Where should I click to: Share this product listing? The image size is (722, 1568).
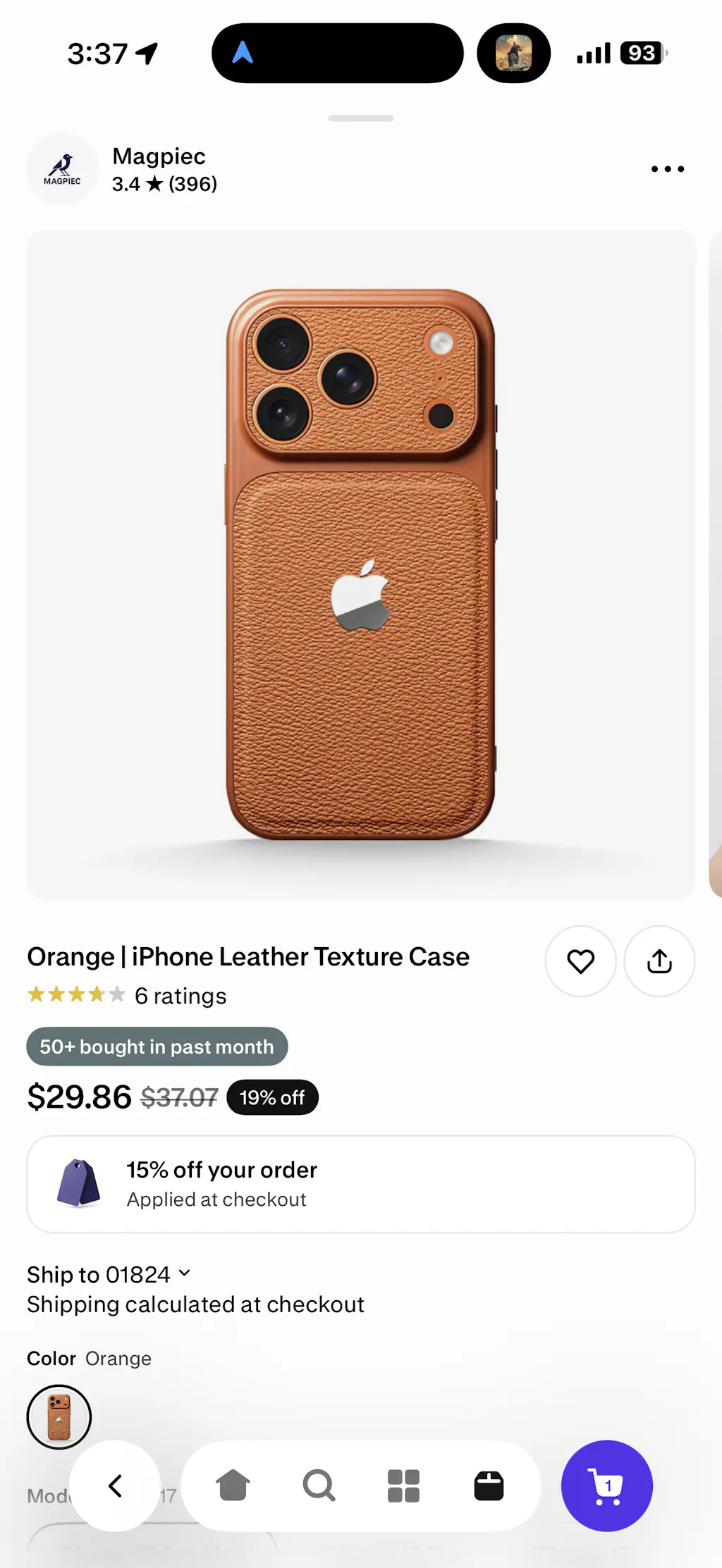[659, 961]
